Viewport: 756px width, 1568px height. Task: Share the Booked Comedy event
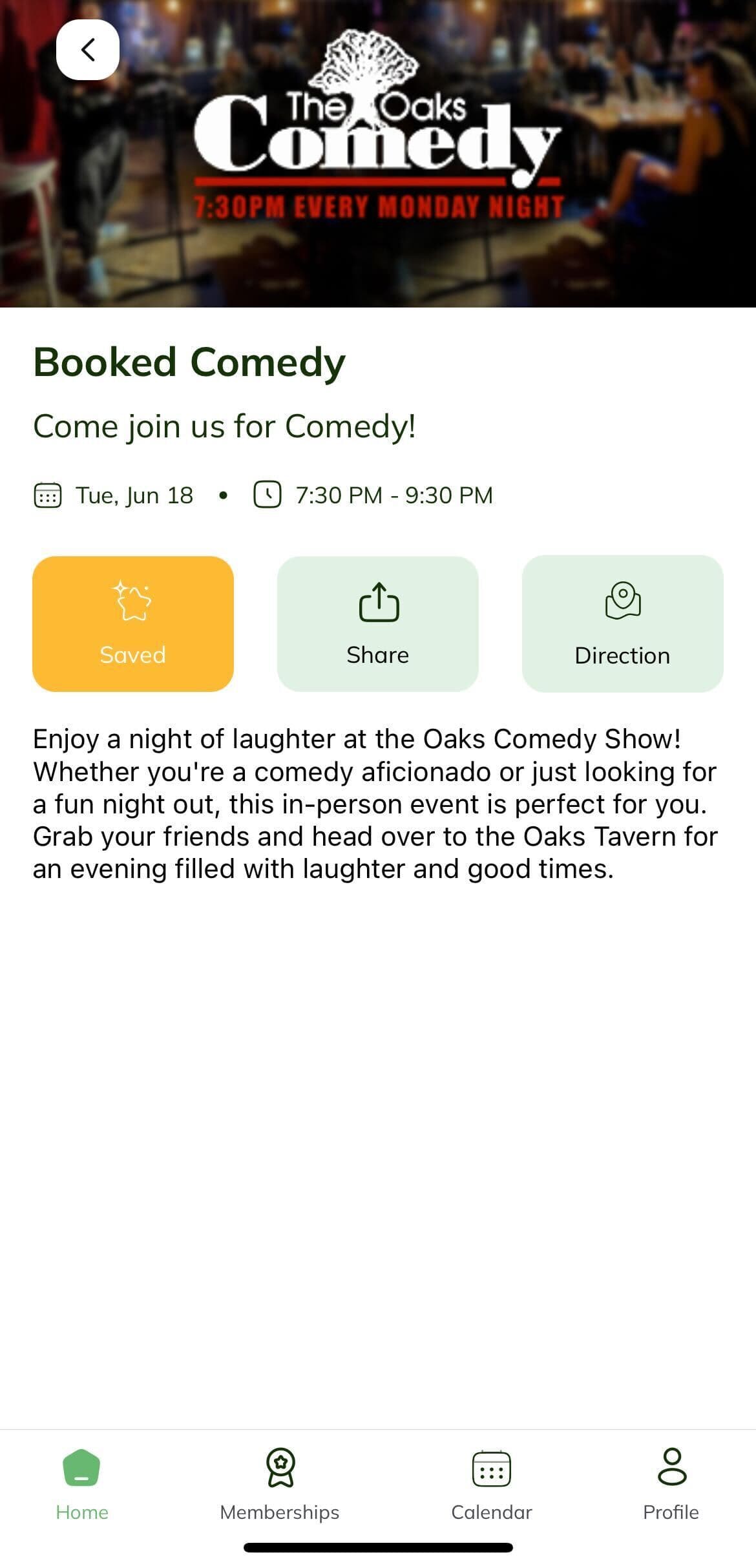tap(378, 623)
